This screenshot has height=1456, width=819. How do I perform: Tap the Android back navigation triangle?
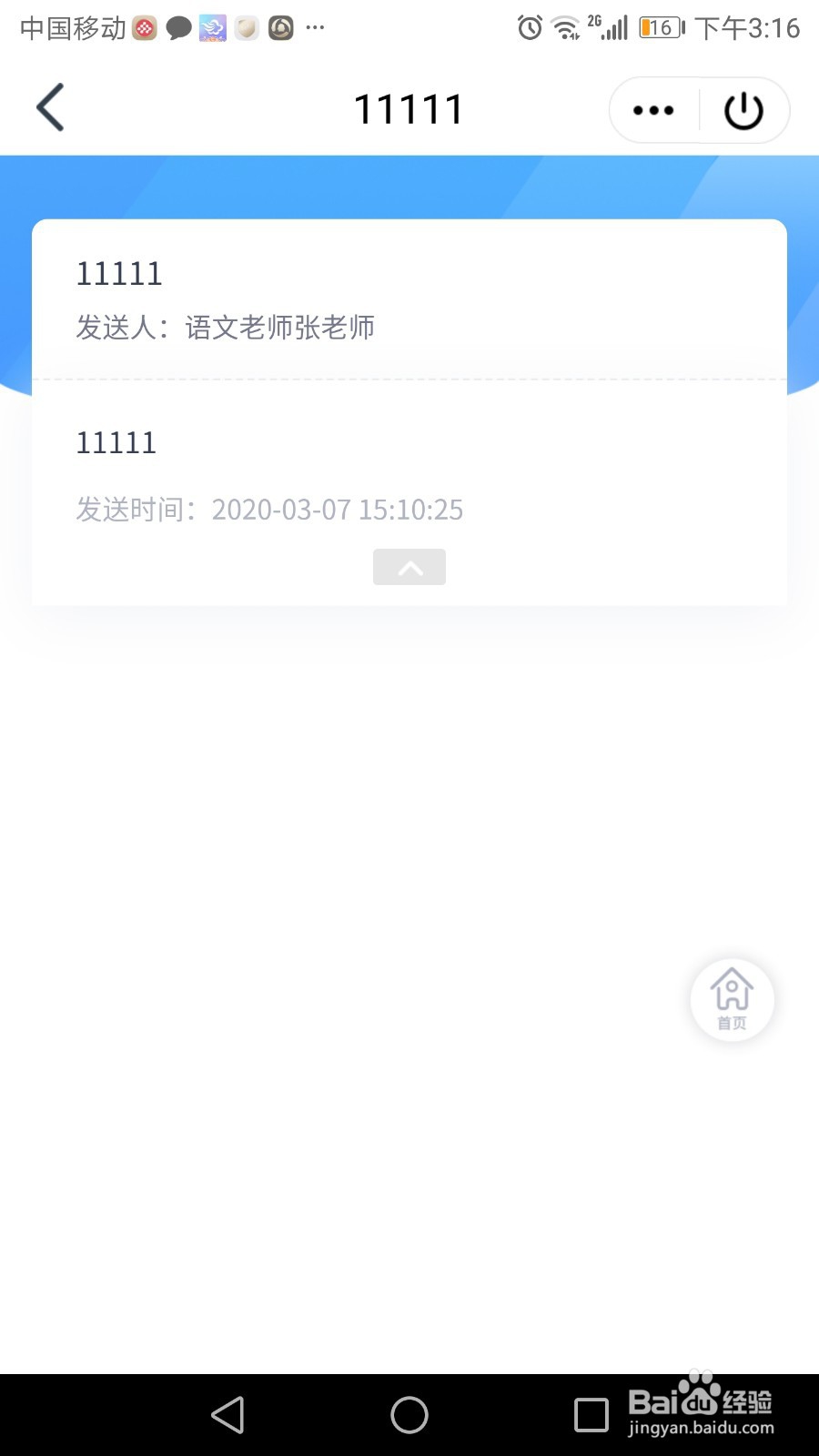pyautogui.click(x=227, y=1415)
